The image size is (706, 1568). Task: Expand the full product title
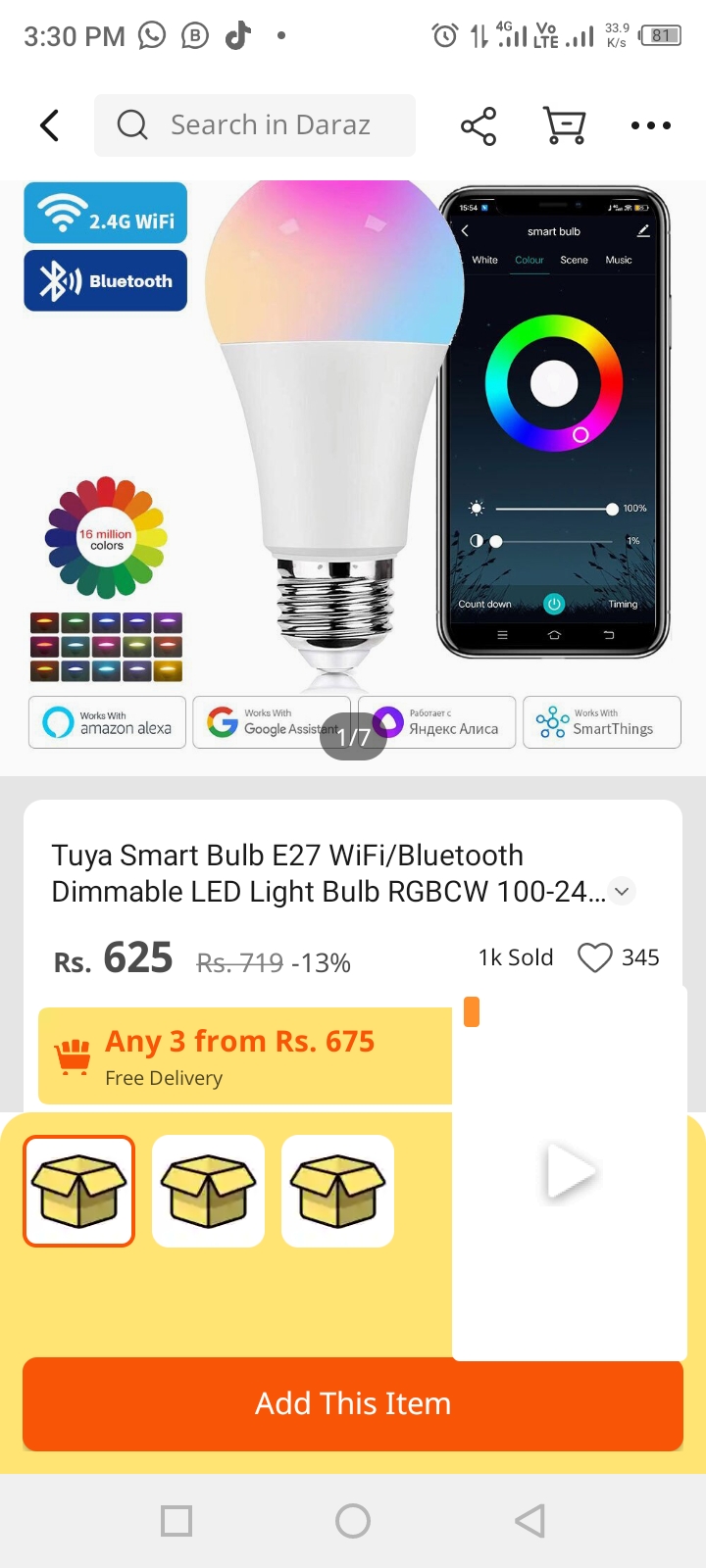tap(622, 892)
